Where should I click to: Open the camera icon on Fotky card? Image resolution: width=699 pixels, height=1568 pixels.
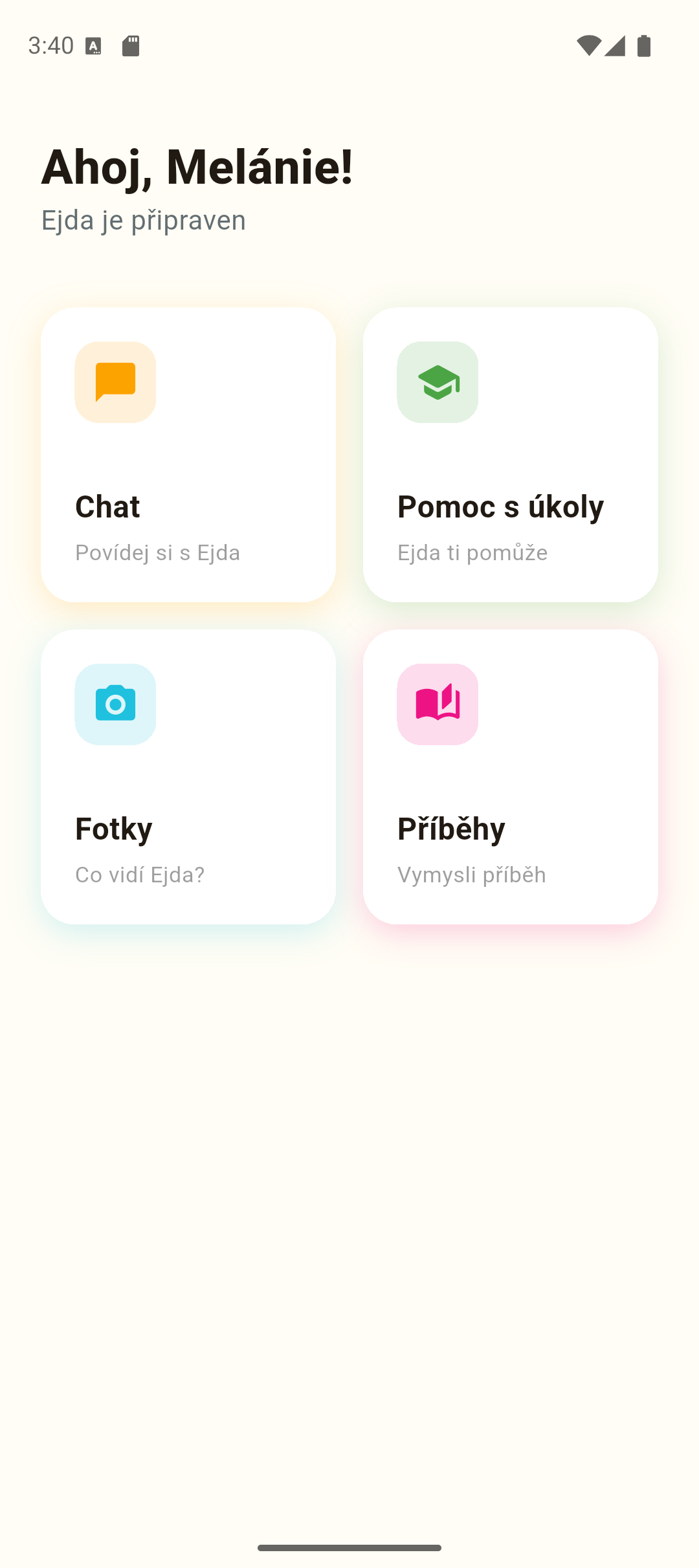[x=115, y=704]
